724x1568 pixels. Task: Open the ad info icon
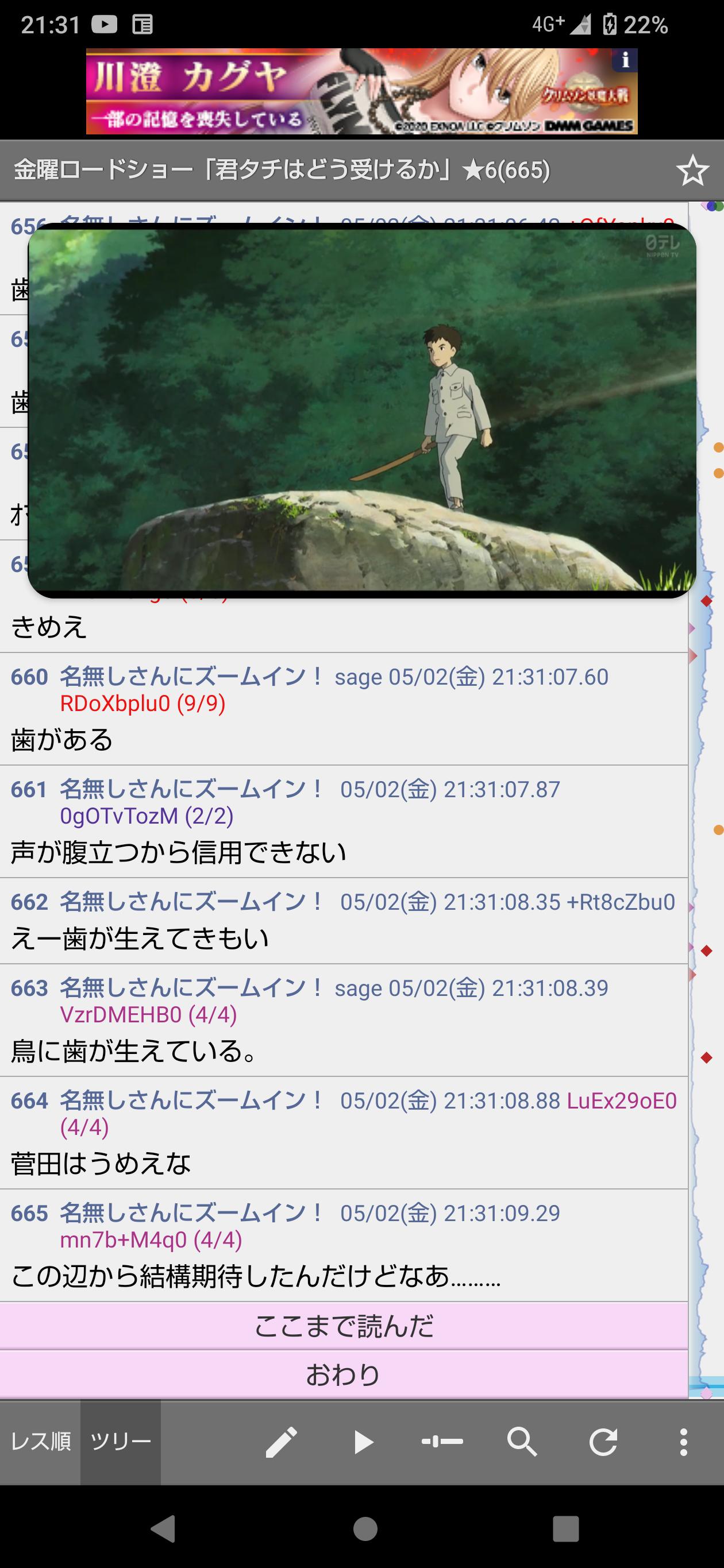(x=625, y=60)
